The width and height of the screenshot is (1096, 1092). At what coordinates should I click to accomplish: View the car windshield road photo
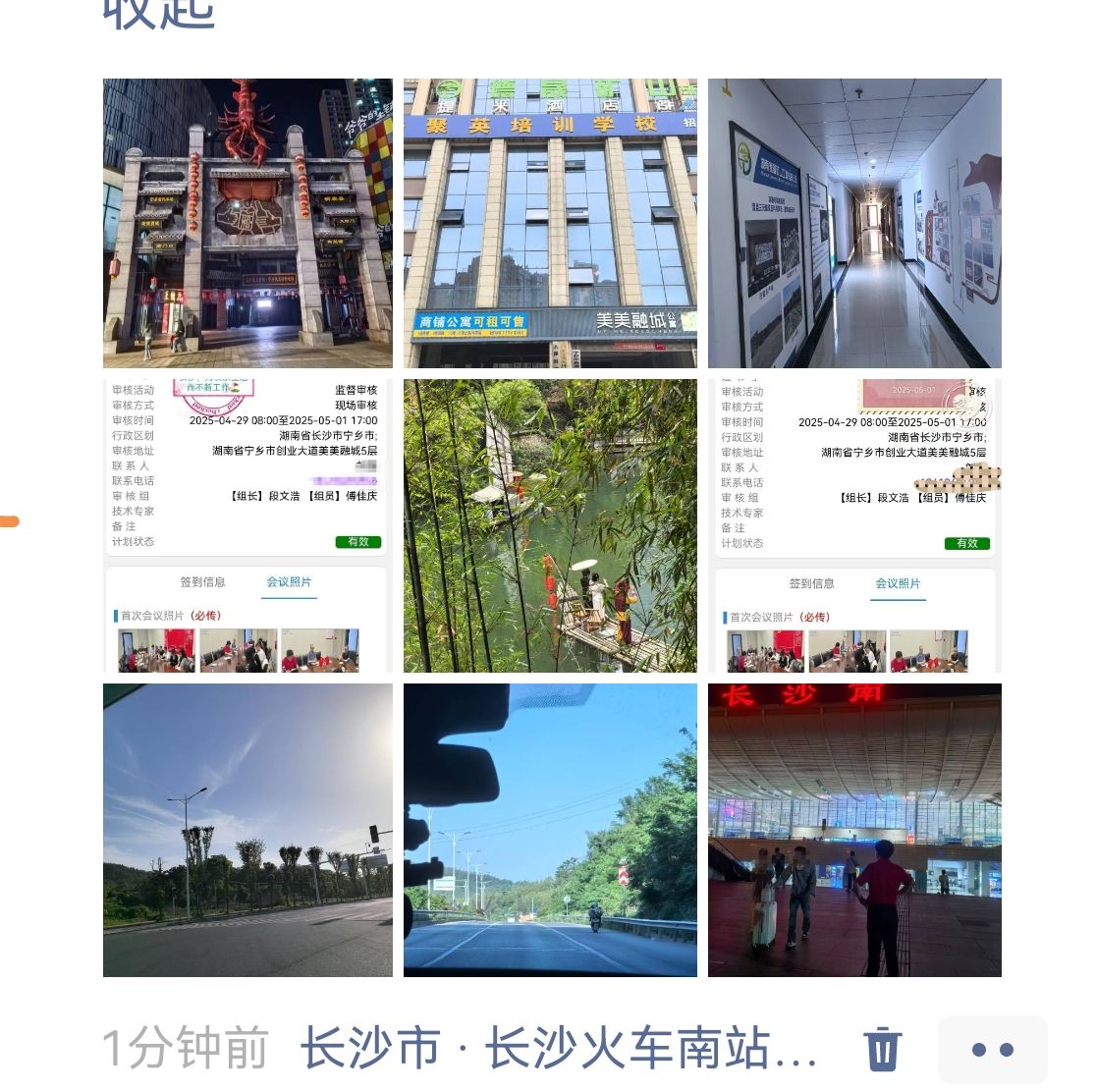tap(550, 830)
